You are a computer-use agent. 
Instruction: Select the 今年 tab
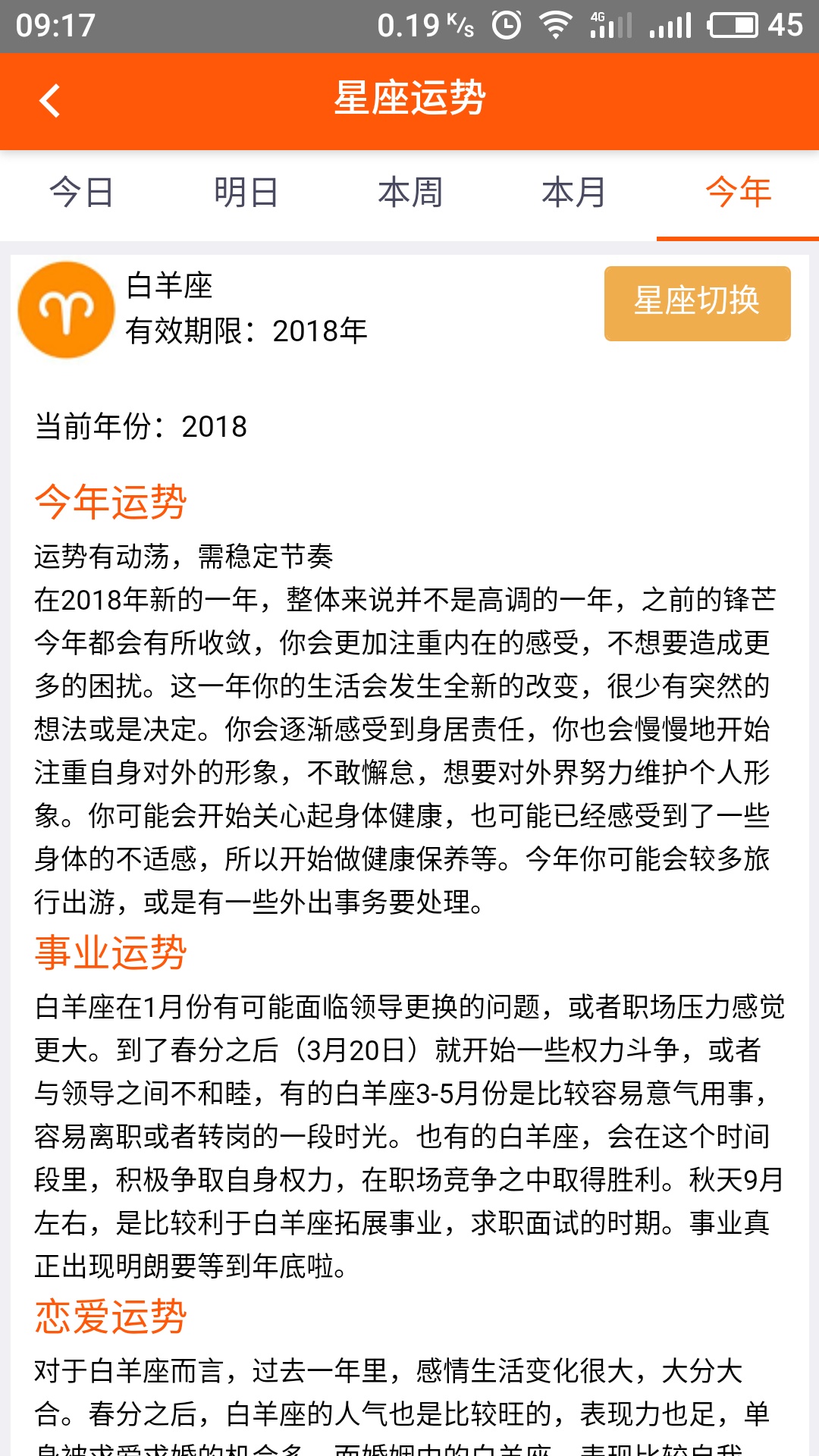737,193
